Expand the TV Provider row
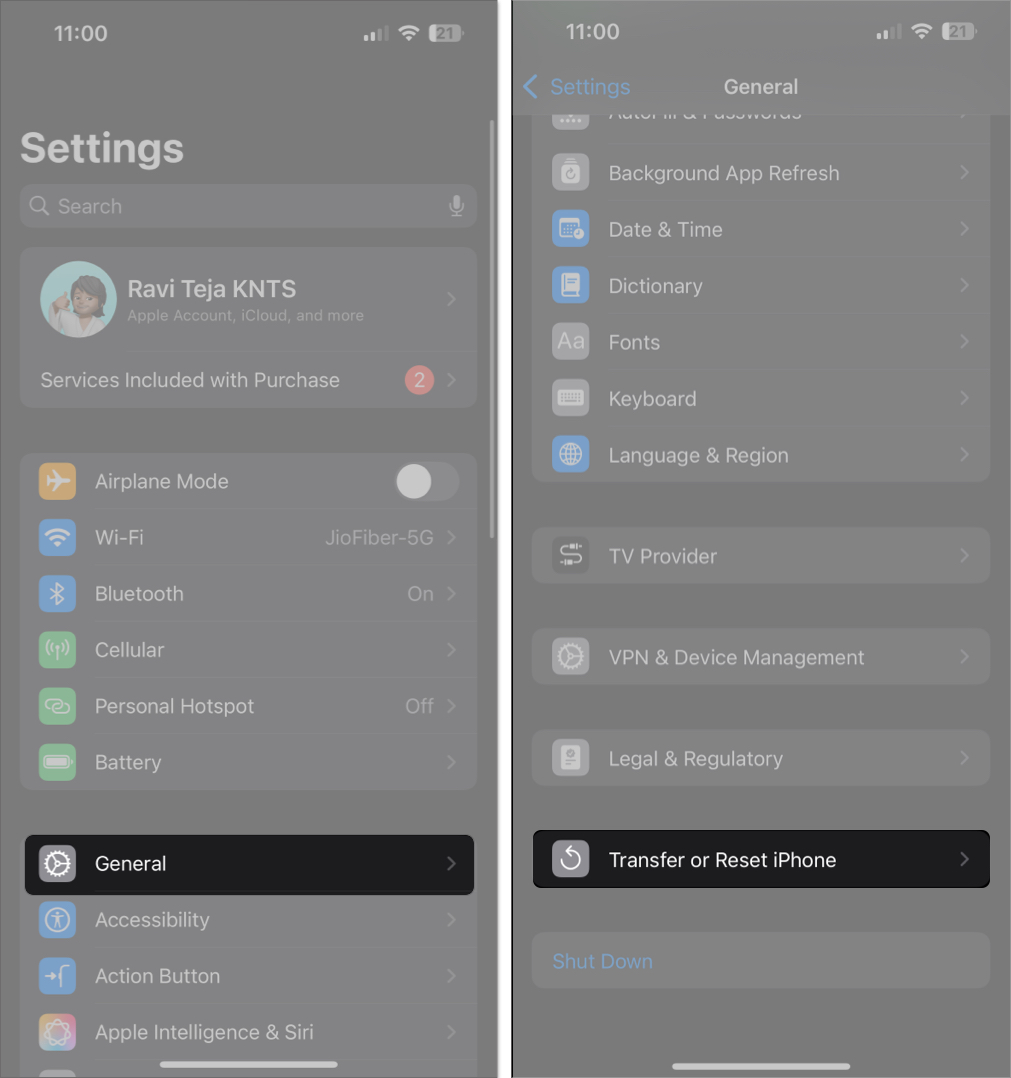The image size is (1011, 1078). 760,556
